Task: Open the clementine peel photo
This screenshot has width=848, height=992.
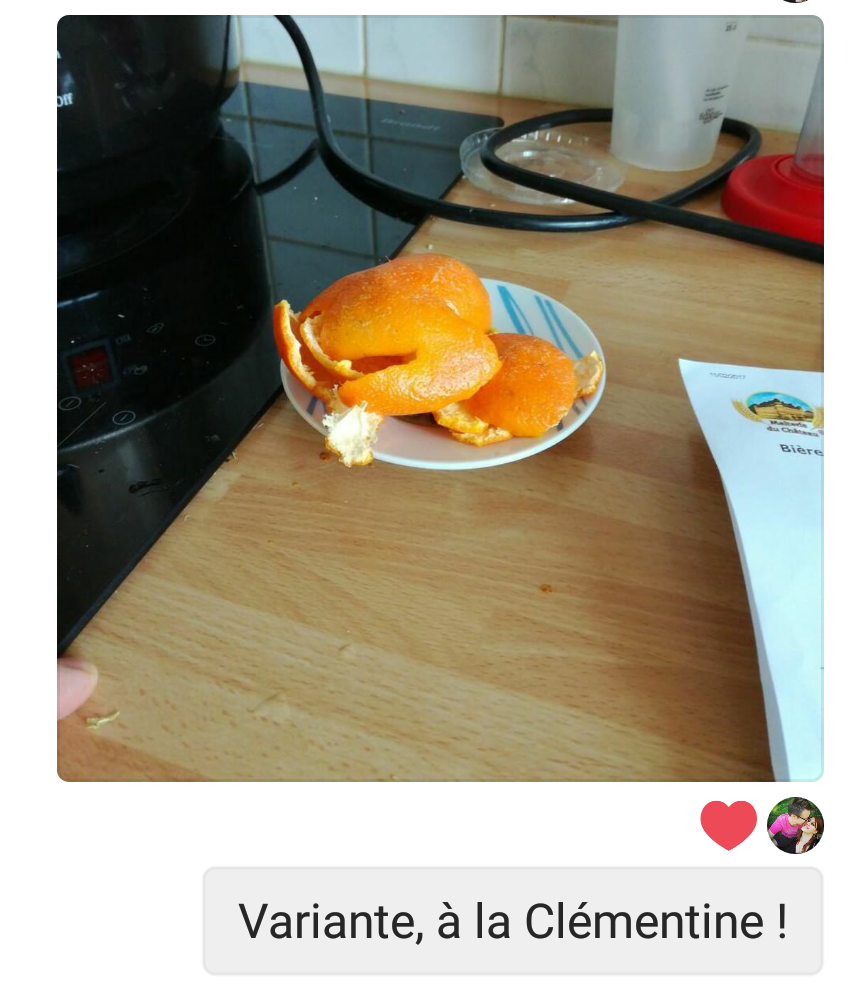Action: [440, 398]
